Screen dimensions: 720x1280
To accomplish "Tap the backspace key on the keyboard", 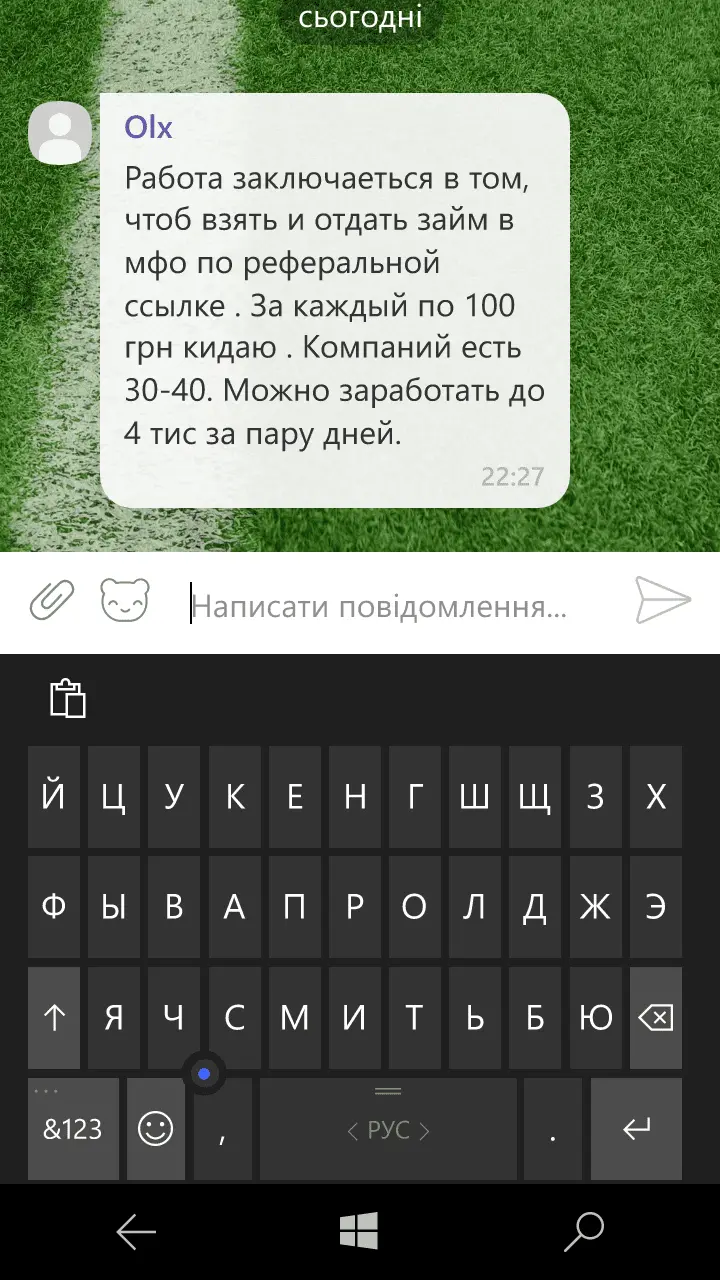I will (656, 1018).
